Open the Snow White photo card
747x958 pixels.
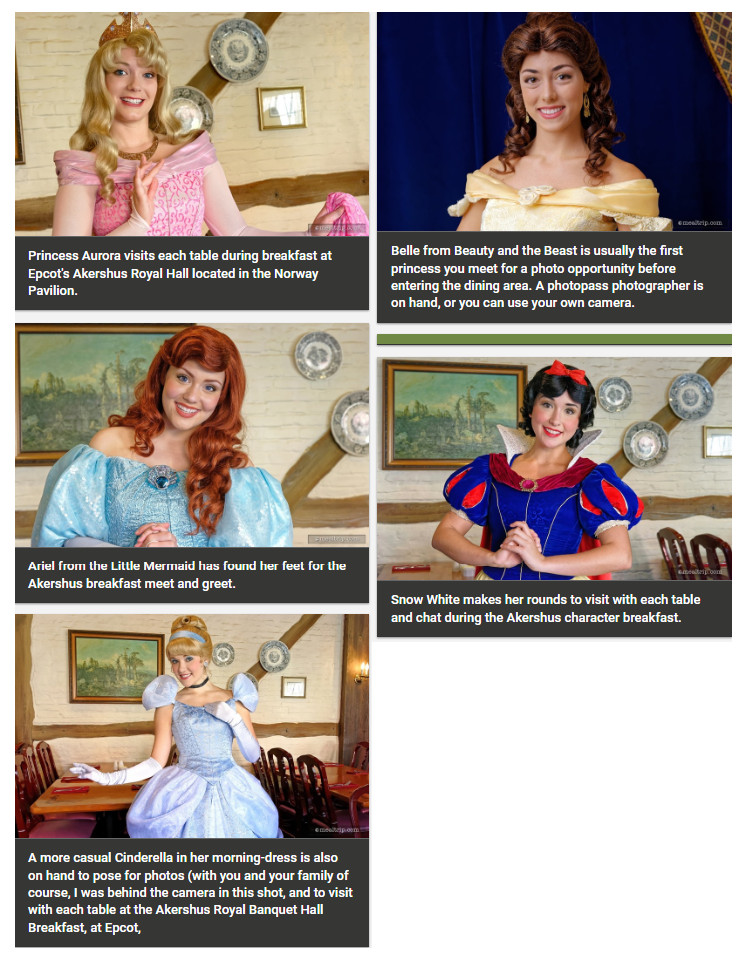[x=554, y=469]
